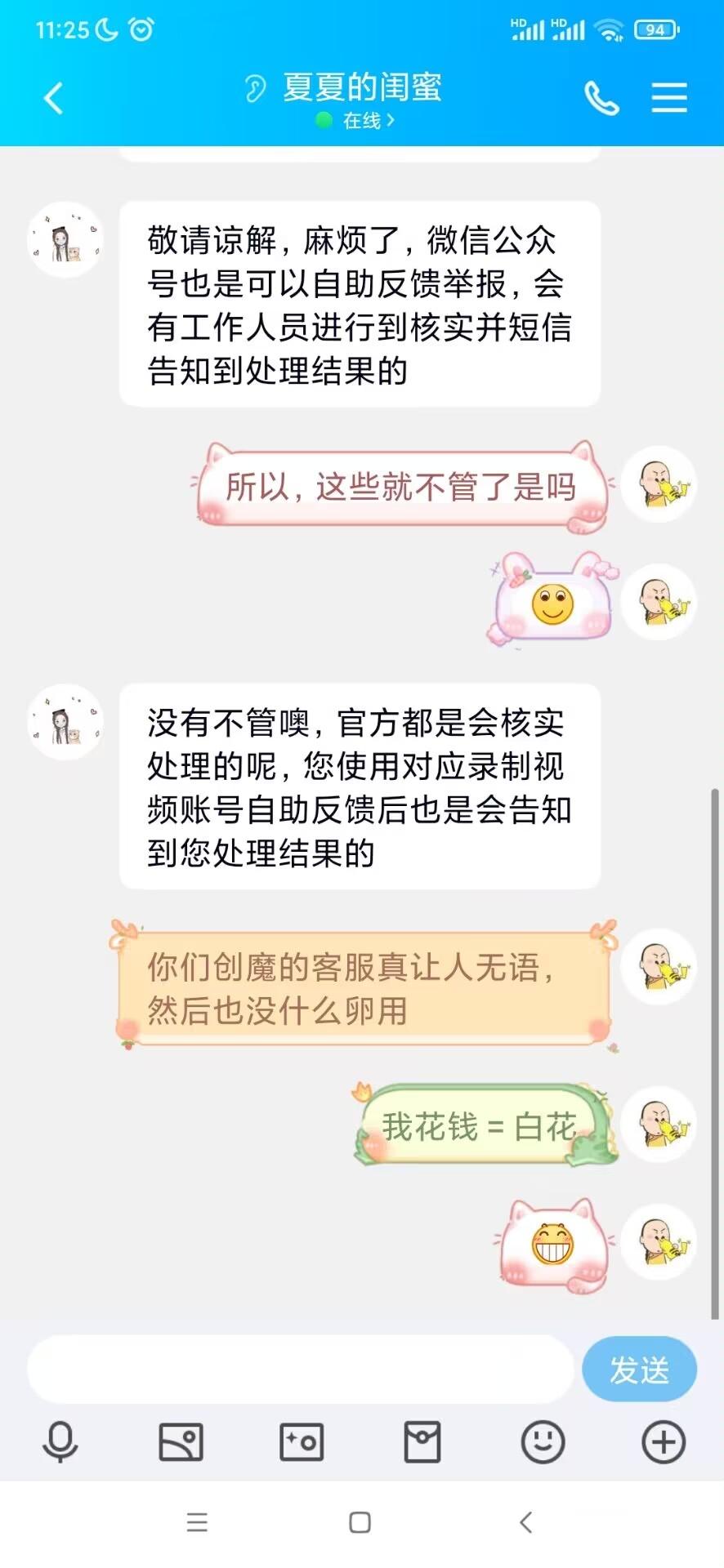Open my avatar beside 我花钱 = 白花
724x1568 pixels.
659,1124
